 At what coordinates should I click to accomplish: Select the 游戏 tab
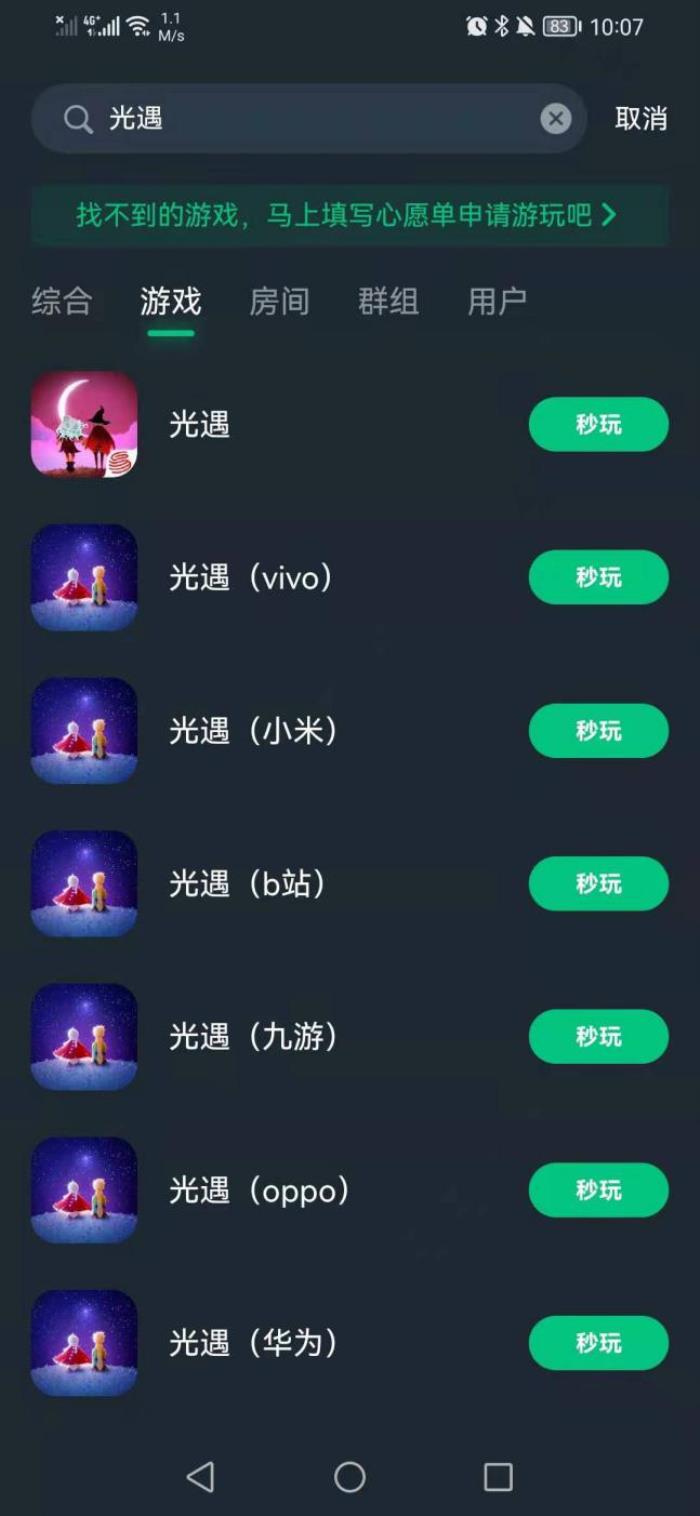tap(171, 301)
